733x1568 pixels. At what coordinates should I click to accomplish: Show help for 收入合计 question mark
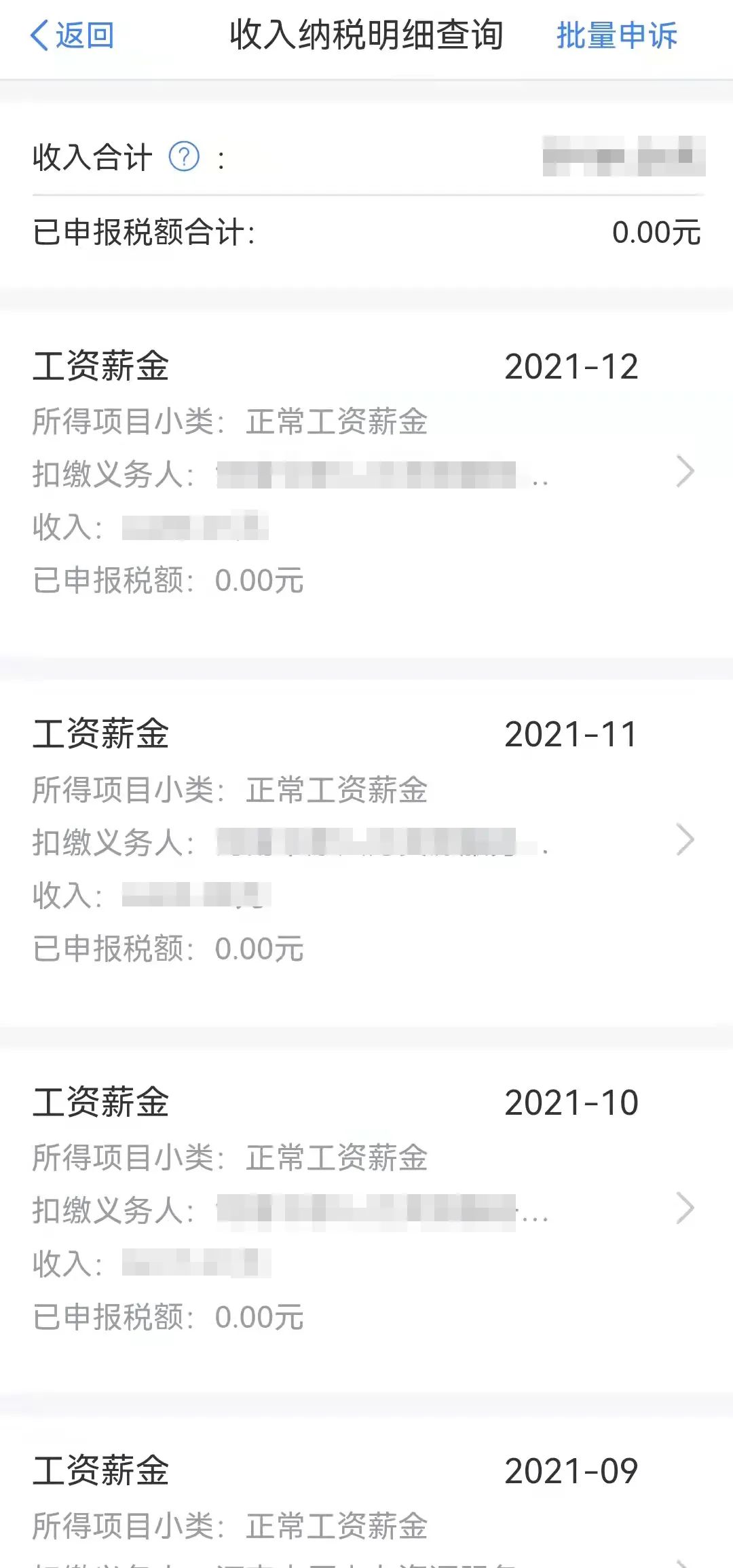click(x=184, y=157)
